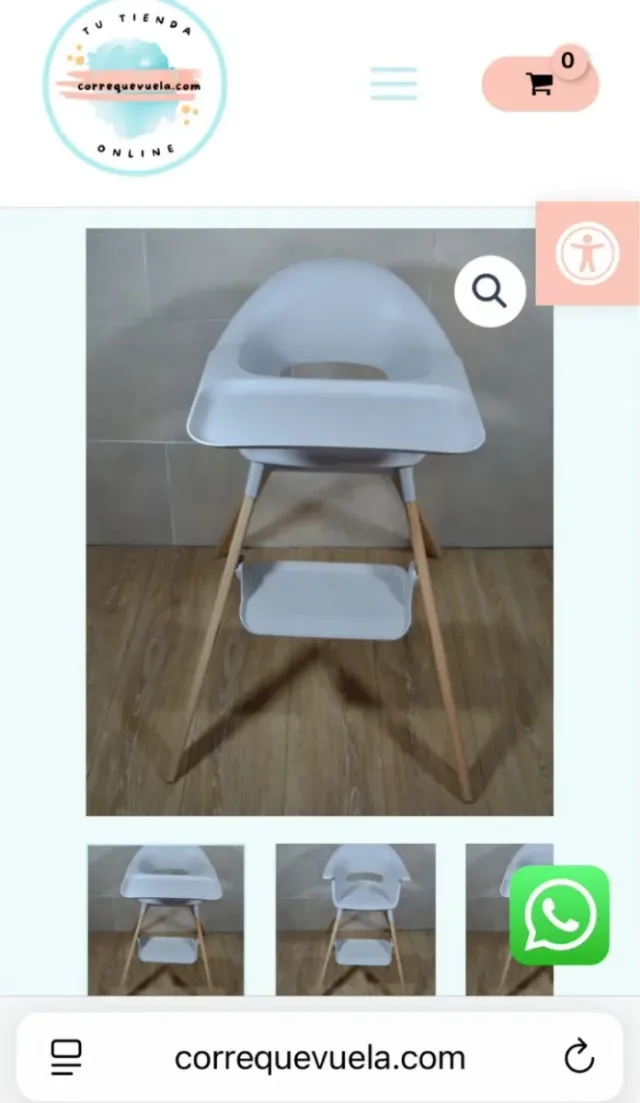Select the first high chair thumbnail

[166, 920]
